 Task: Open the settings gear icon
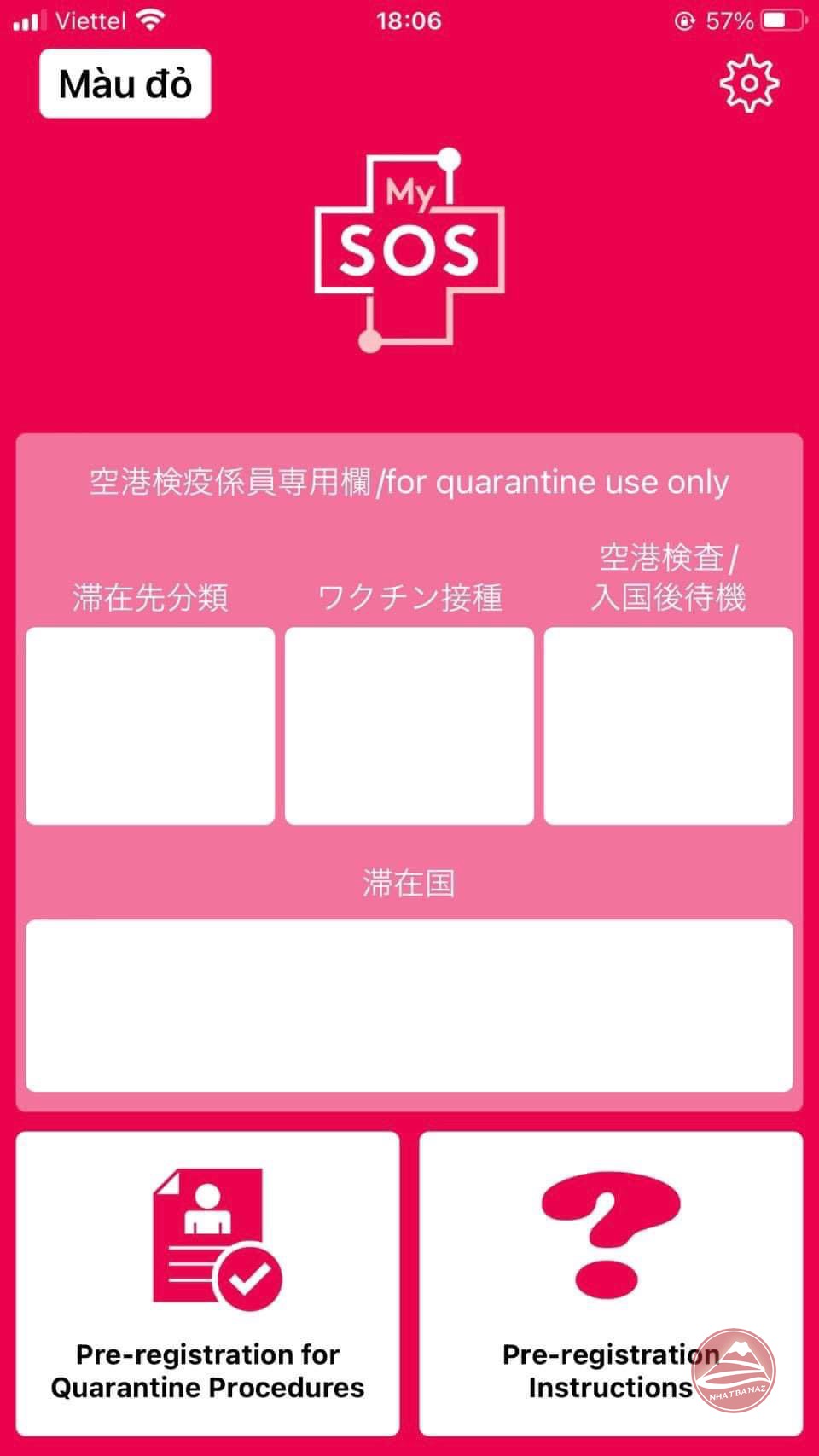749,84
